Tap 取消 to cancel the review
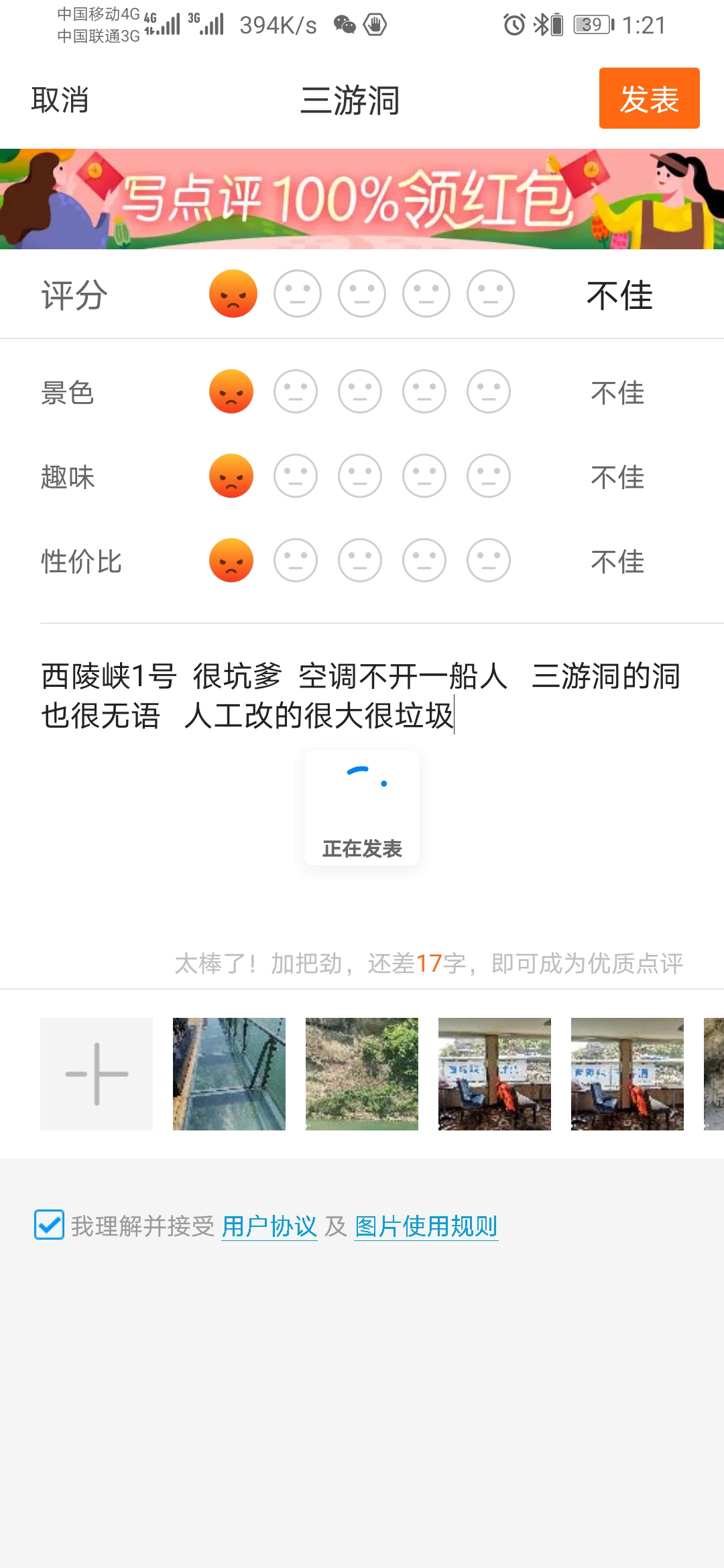Screen dimensions: 724x1568 pyautogui.click(x=60, y=100)
